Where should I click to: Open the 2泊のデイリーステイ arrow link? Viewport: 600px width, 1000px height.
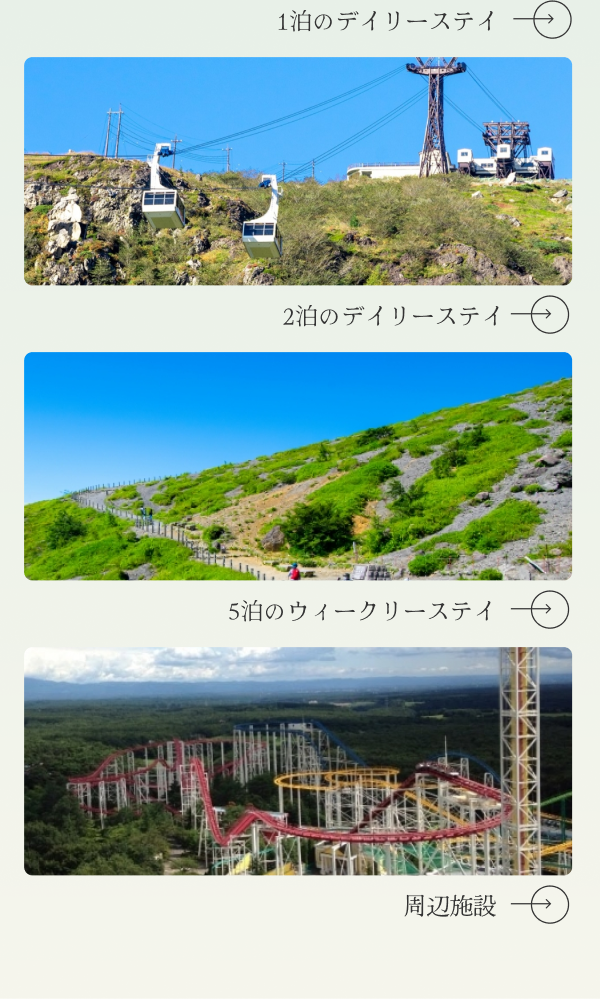point(549,315)
